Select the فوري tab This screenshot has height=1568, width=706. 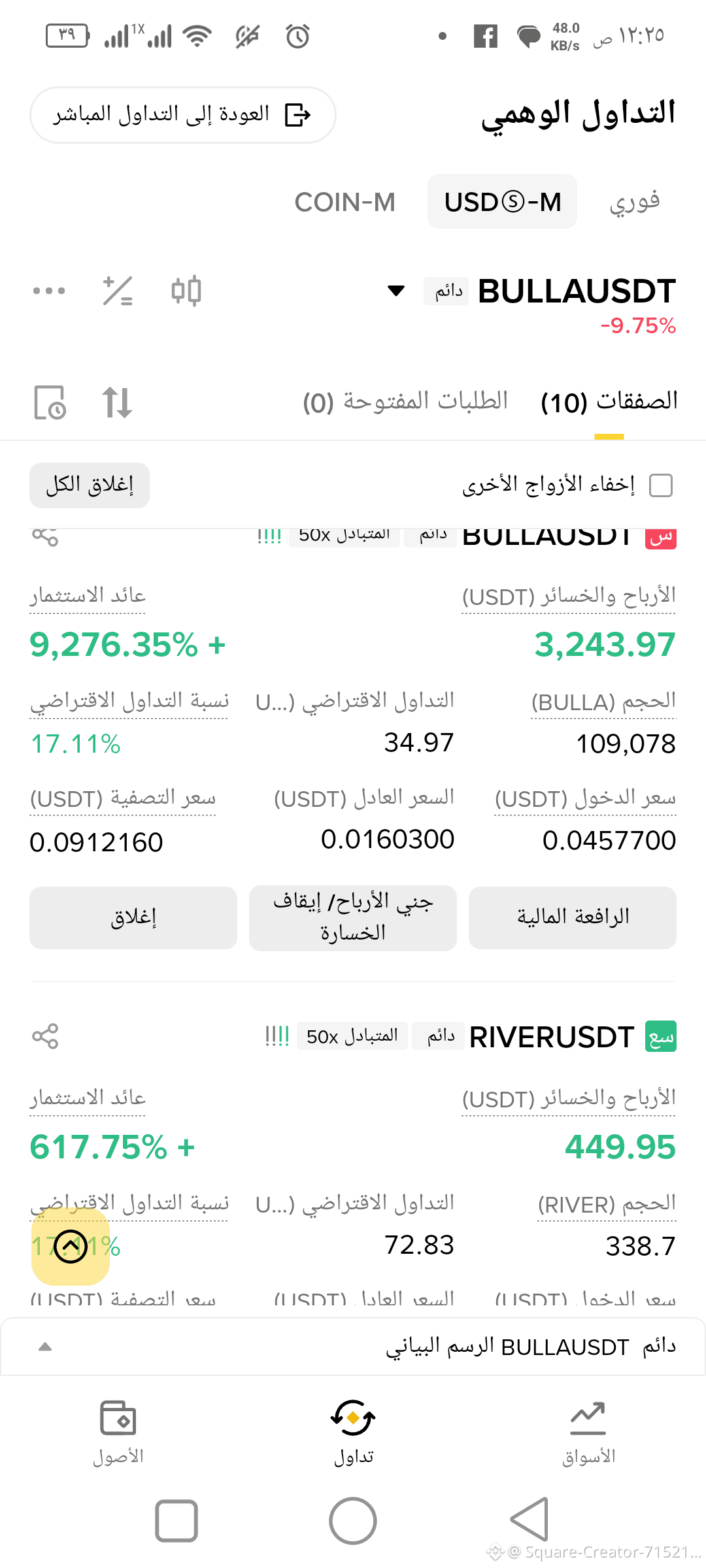coord(635,201)
